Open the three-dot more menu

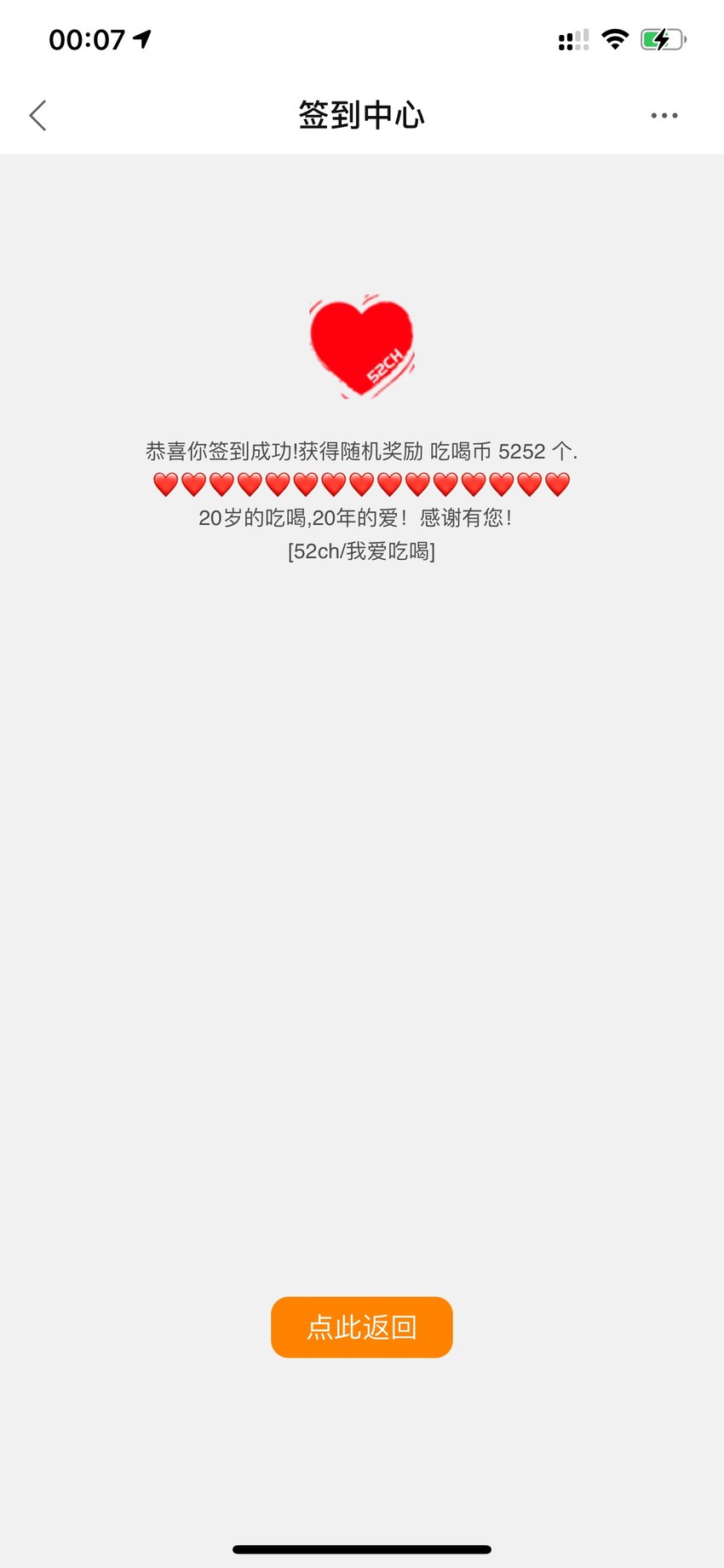pyautogui.click(x=664, y=116)
